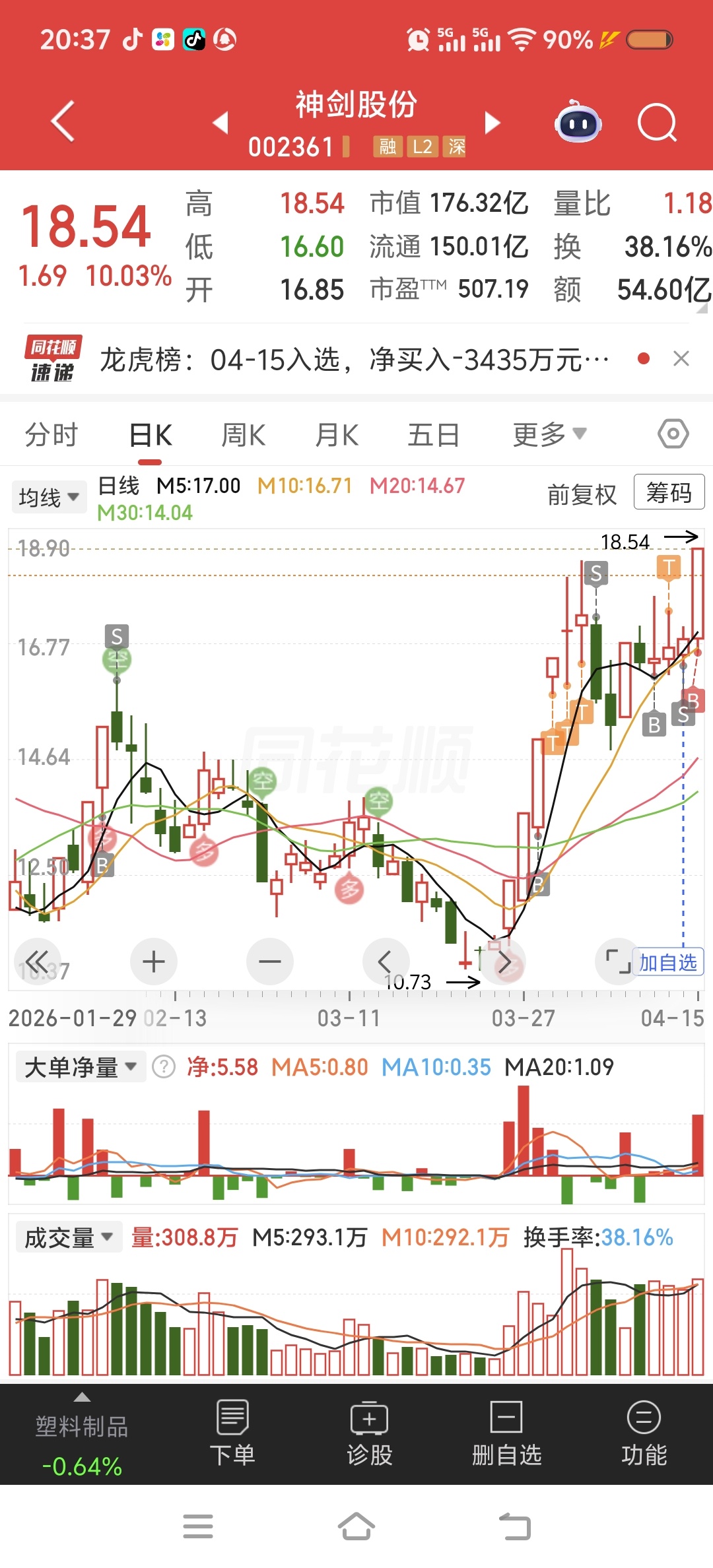Switch to the 周K tab
Screen dimensions: 713x1568
point(243,436)
